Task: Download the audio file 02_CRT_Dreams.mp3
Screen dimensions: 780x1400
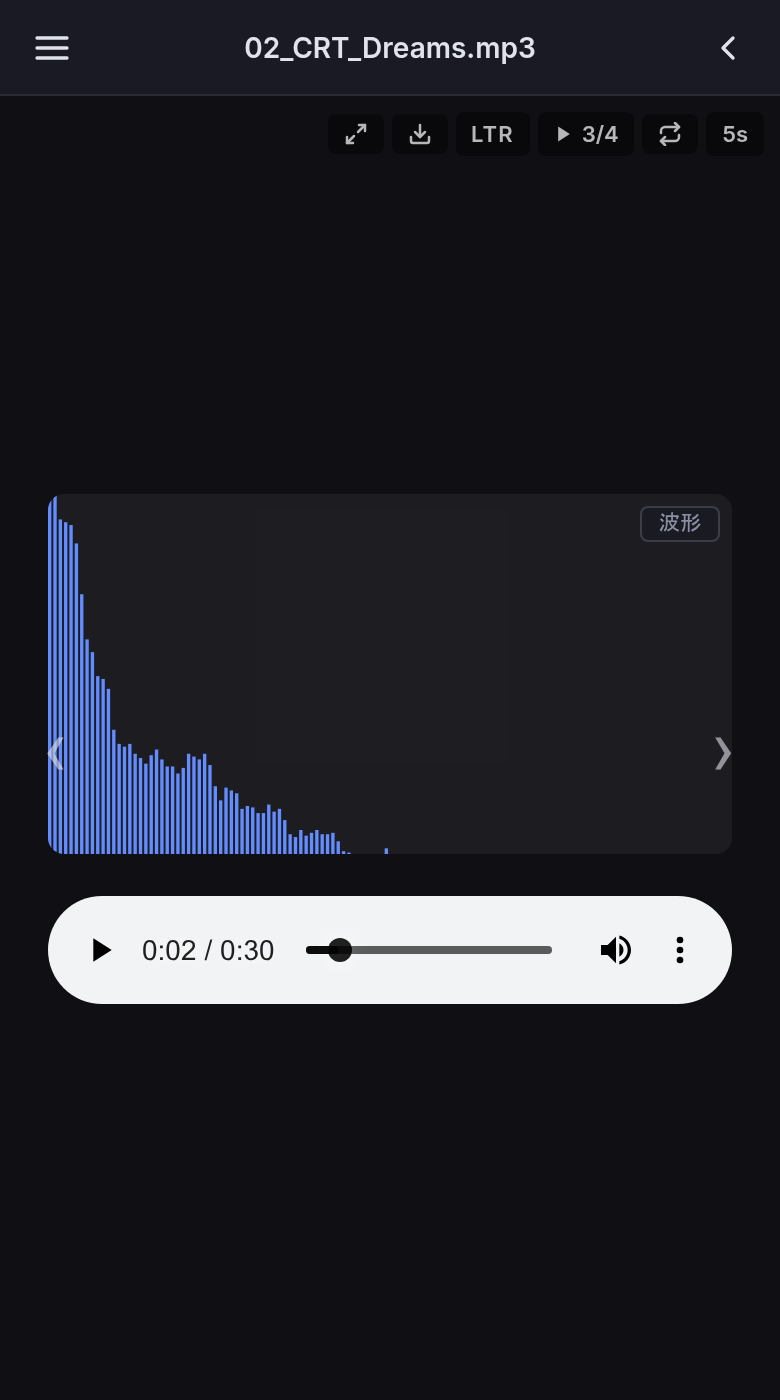Action: [x=419, y=134]
